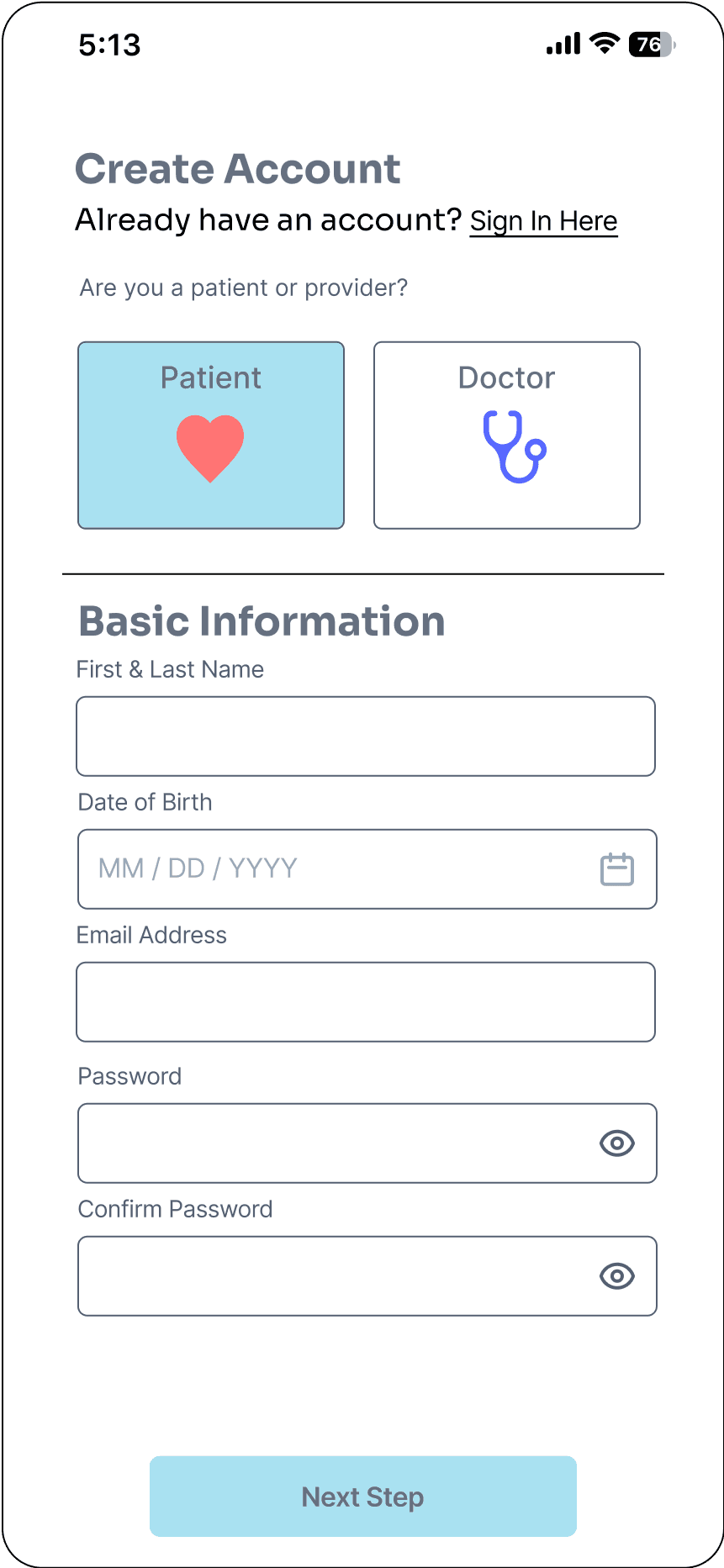The width and height of the screenshot is (724, 1568).
Task: Show the Password field contents
Action: [x=617, y=1143]
